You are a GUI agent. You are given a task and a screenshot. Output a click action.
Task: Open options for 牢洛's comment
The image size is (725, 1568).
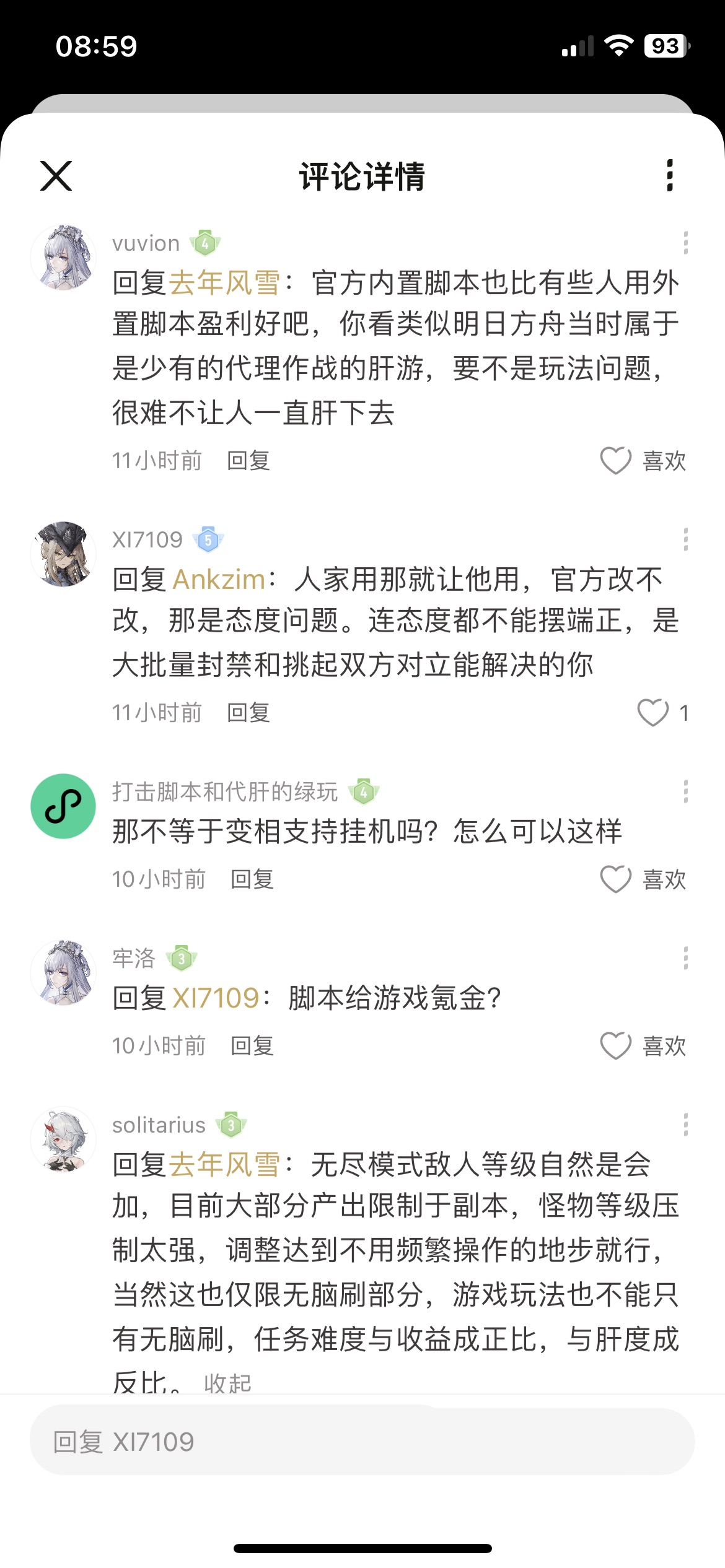(x=685, y=958)
